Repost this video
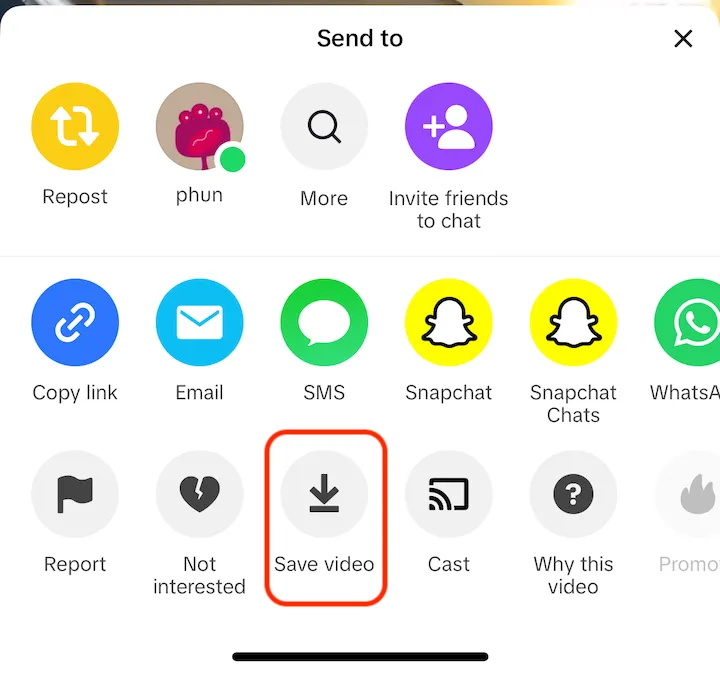The height and width of the screenshot is (676, 720). (75, 127)
